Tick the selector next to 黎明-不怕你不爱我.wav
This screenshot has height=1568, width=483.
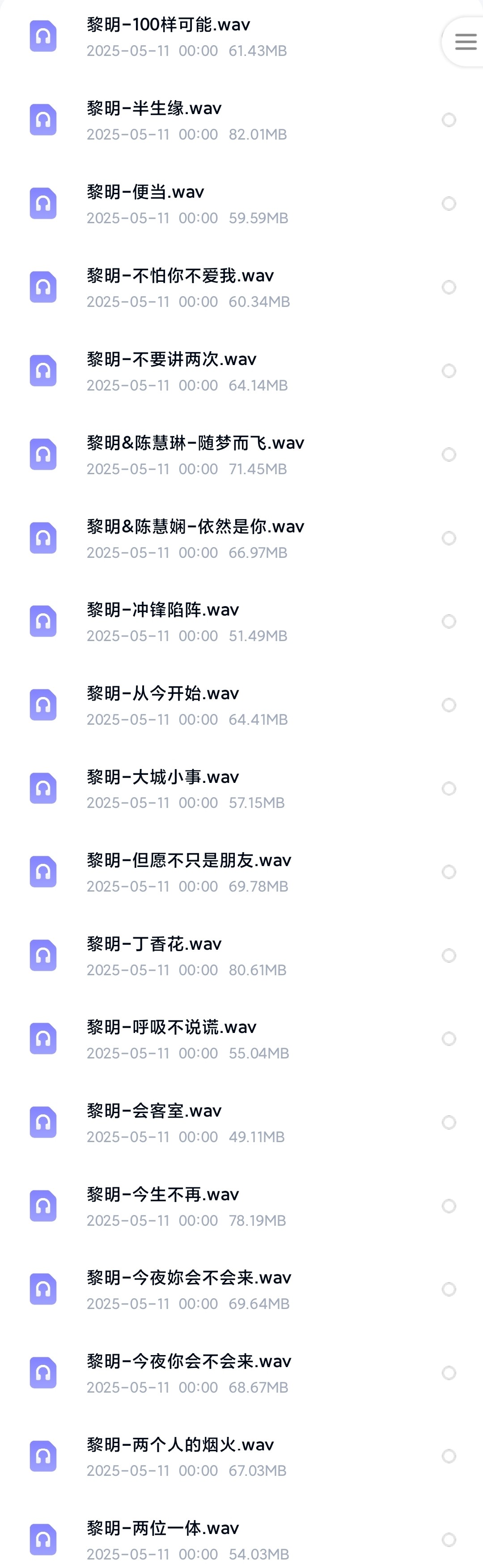coord(449,287)
